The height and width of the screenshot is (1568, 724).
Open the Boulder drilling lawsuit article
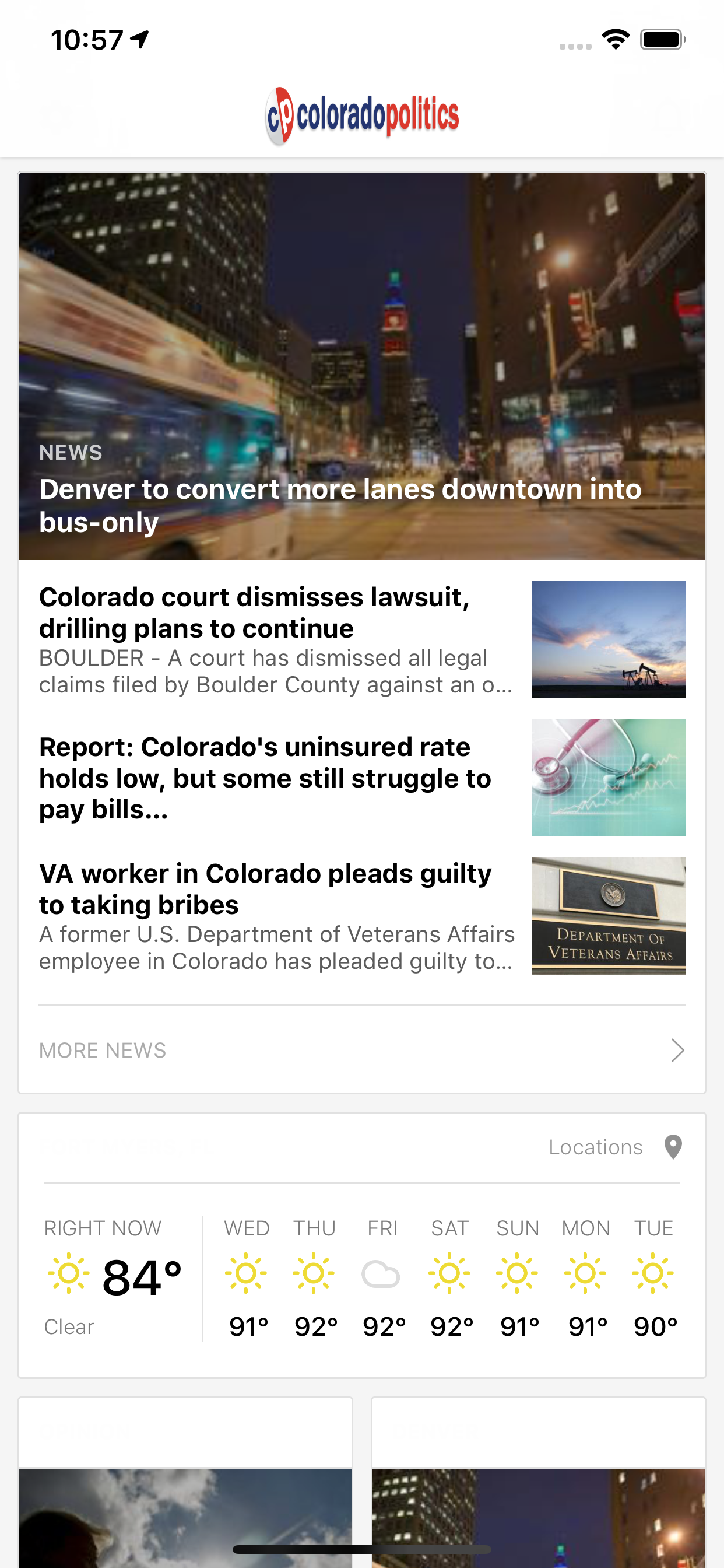[255, 612]
